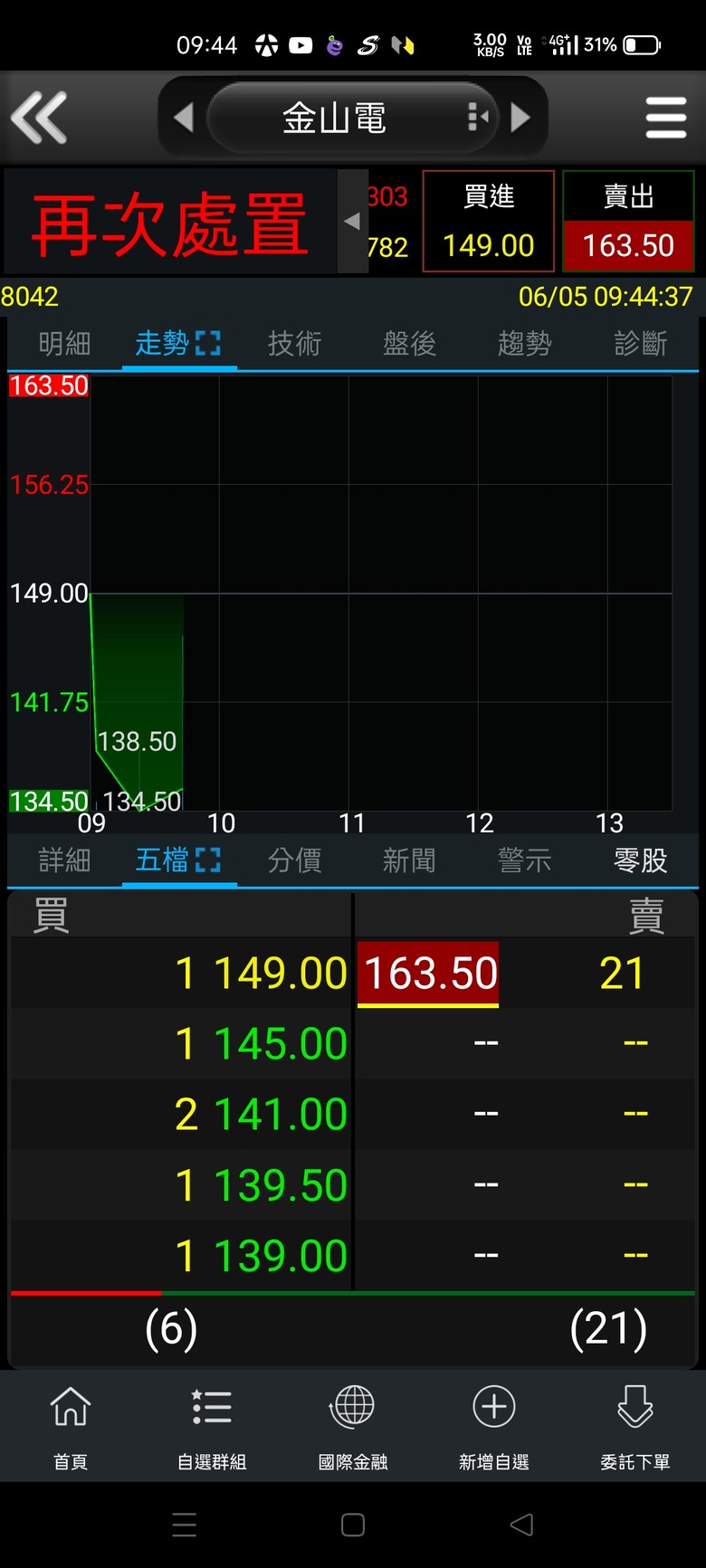
Task: Tap the 賣出 sell button
Action: coord(628,221)
